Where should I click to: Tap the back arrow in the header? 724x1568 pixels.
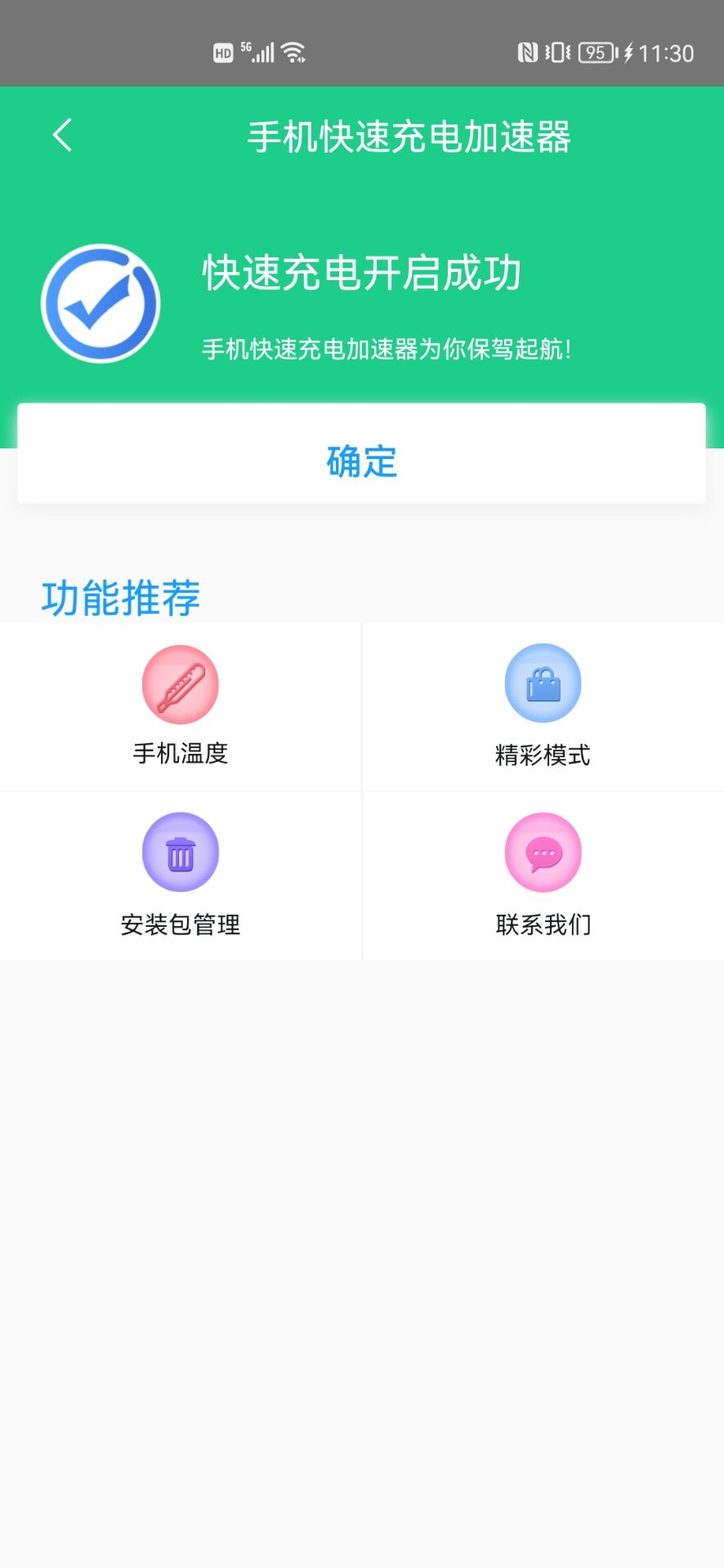point(62,133)
